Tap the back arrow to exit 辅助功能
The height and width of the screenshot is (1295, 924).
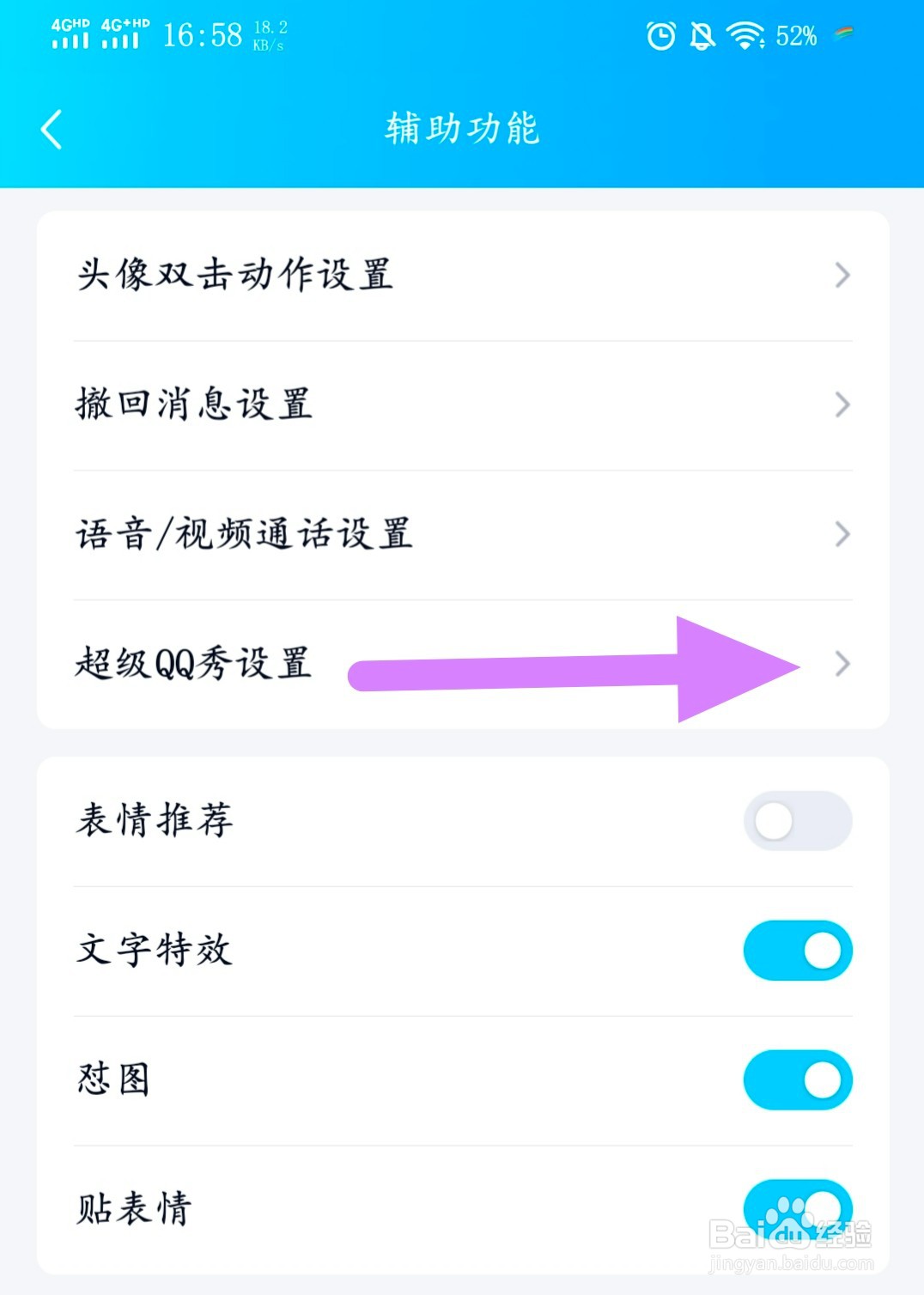[x=52, y=129]
